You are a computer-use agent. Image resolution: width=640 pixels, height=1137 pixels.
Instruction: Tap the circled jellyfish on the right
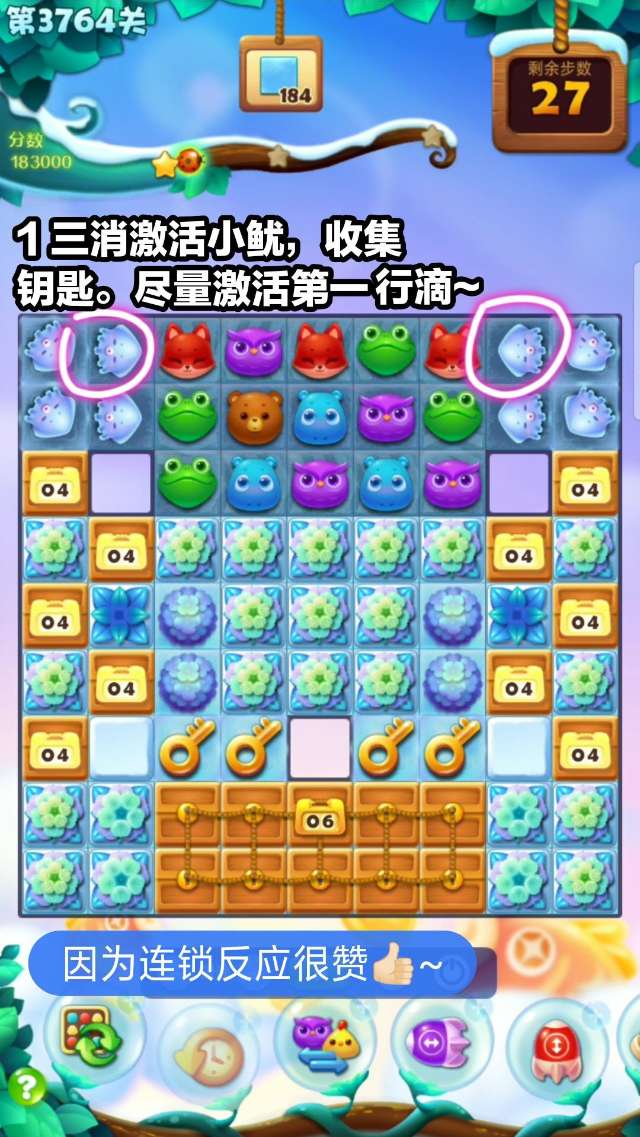point(518,347)
